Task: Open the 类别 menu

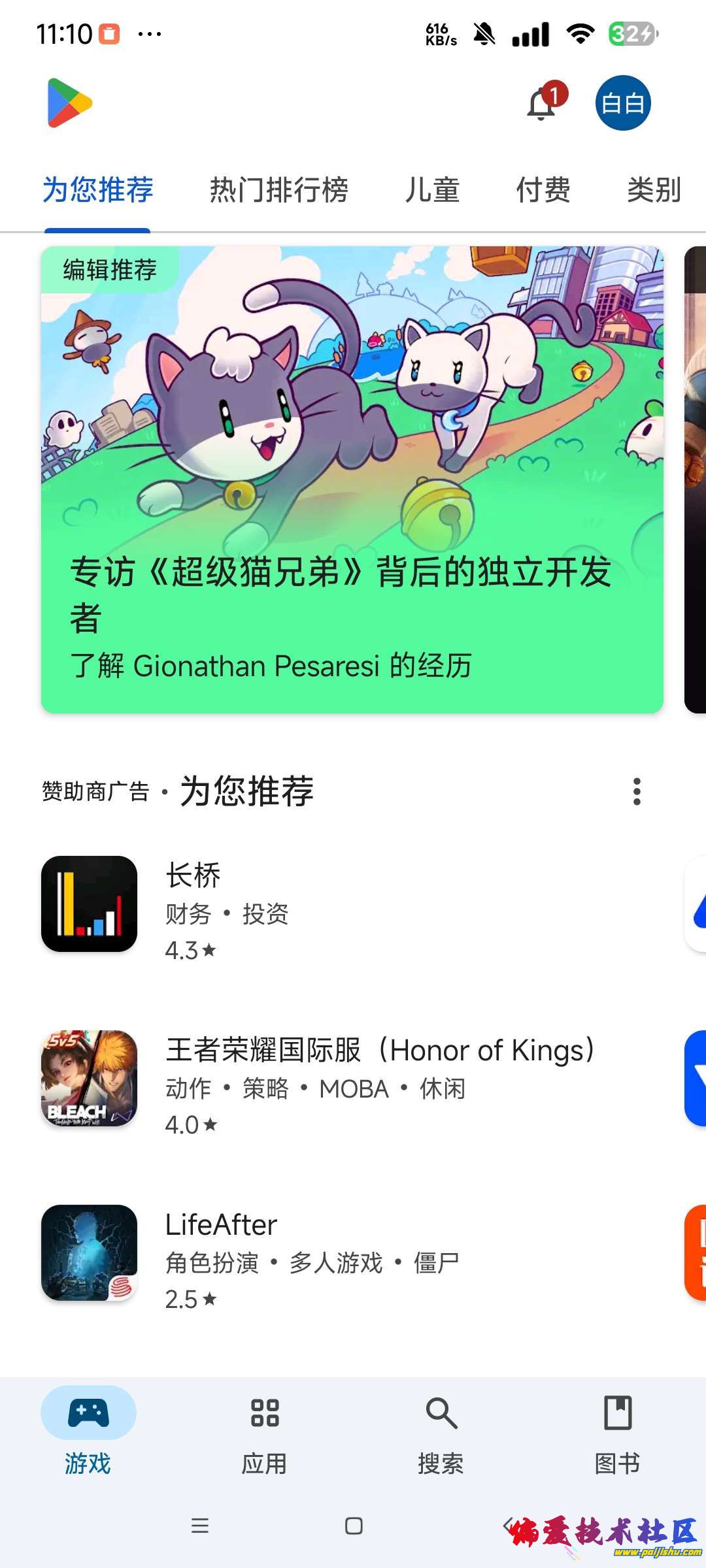Action: pos(652,191)
